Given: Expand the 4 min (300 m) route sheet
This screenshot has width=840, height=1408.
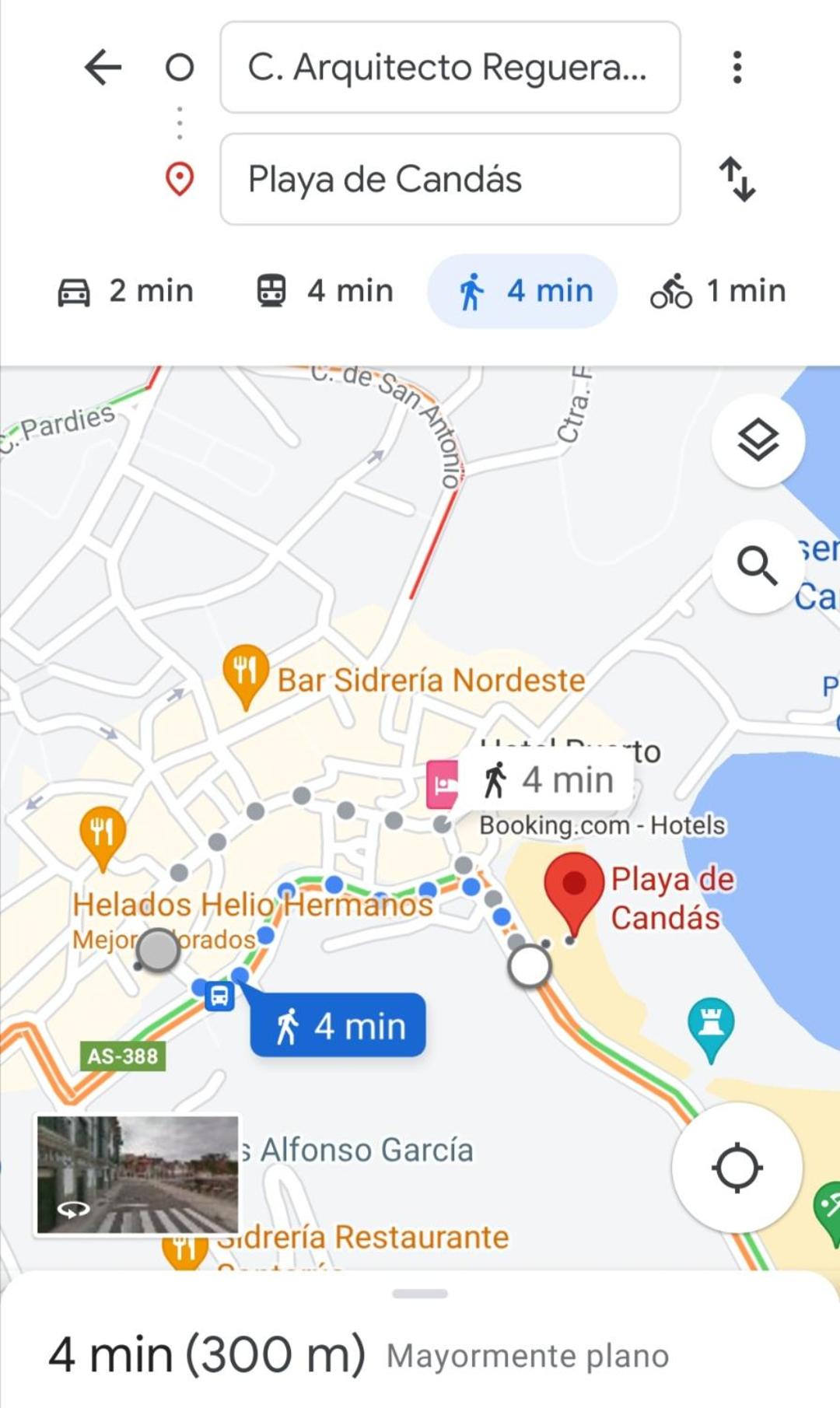Looking at the screenshot, I should [x=420, y=1338].
